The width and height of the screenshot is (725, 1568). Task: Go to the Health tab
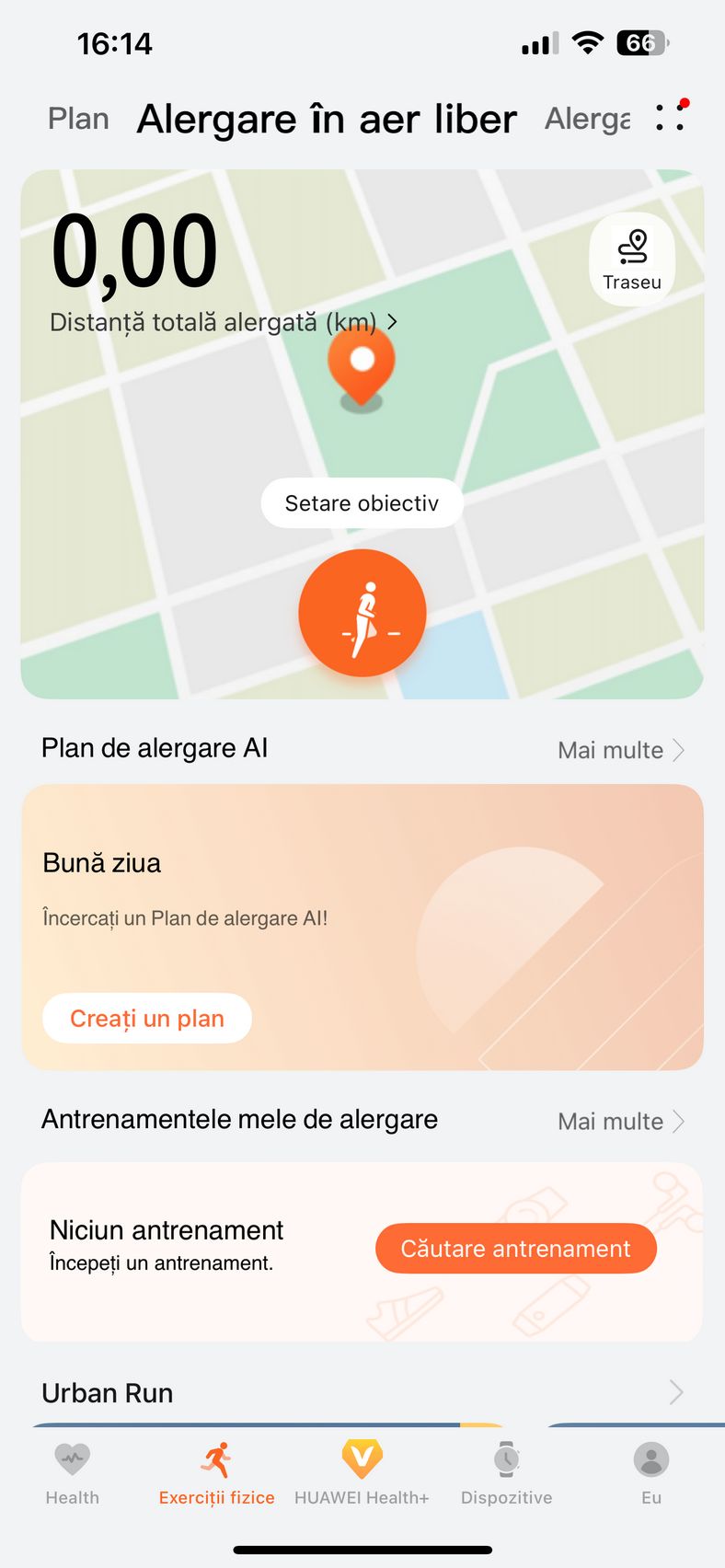[x=73, y=1473]
